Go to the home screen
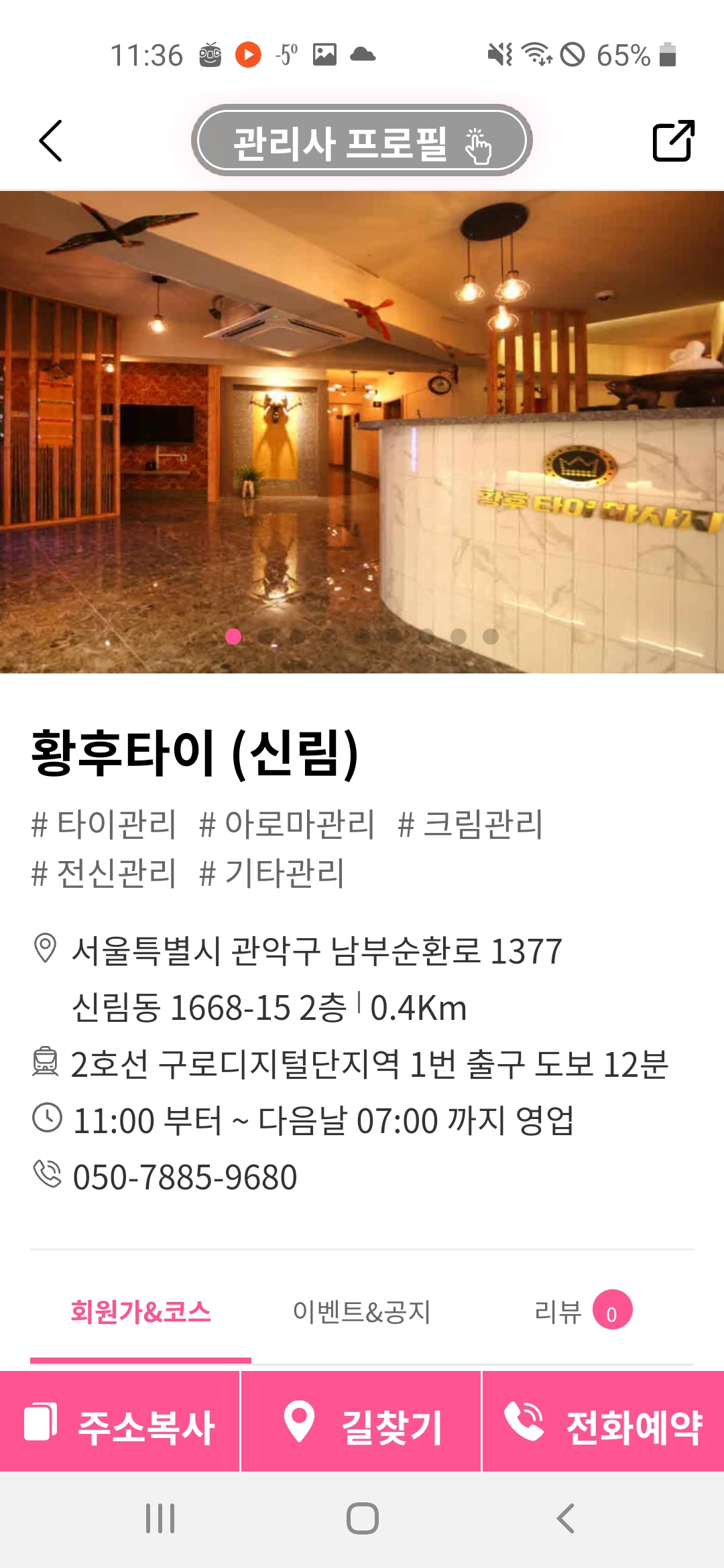The image size is (724, 1568). click(362, 1518)
